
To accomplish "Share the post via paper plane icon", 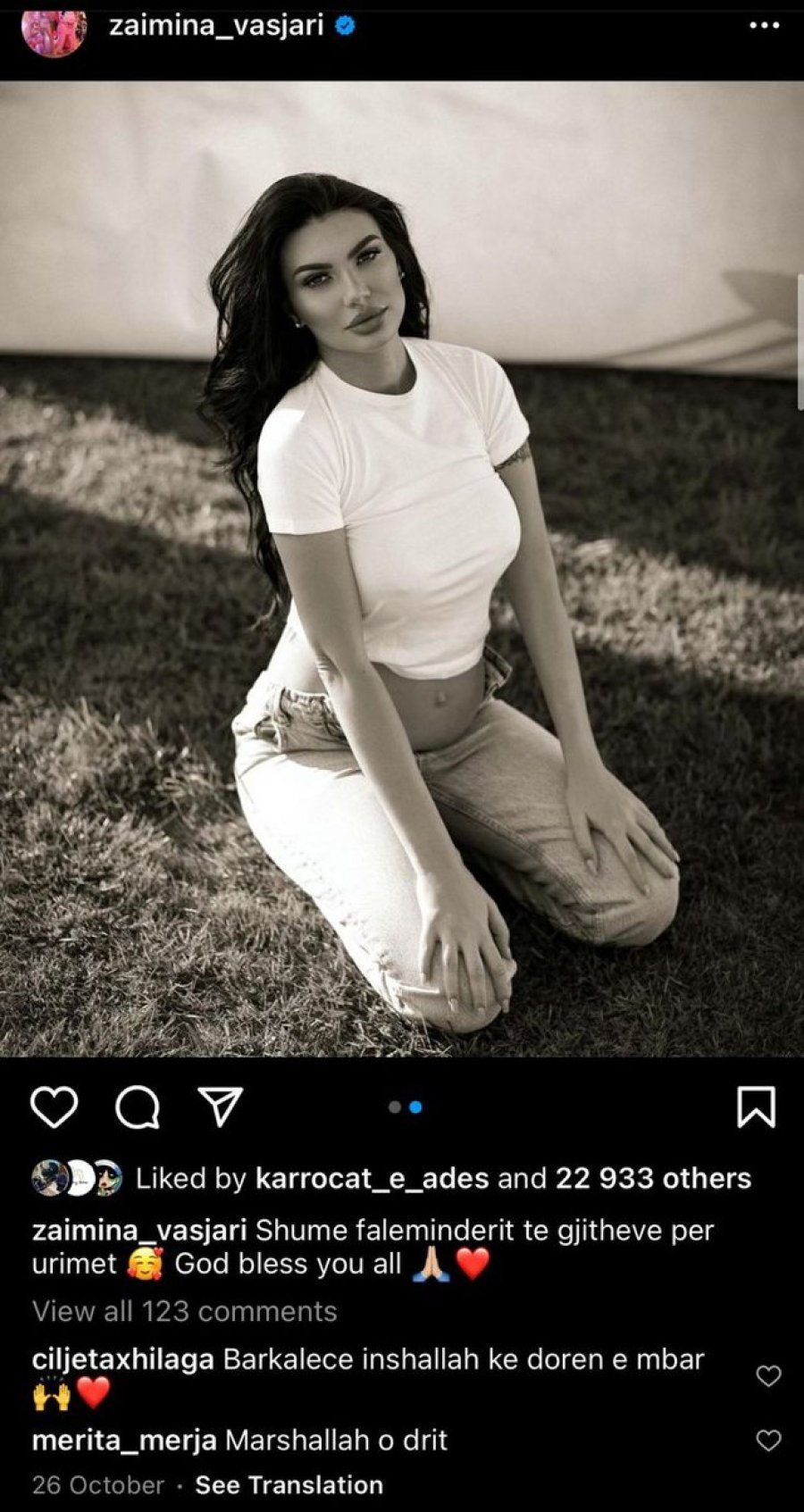I will (x=221, y=1107).
